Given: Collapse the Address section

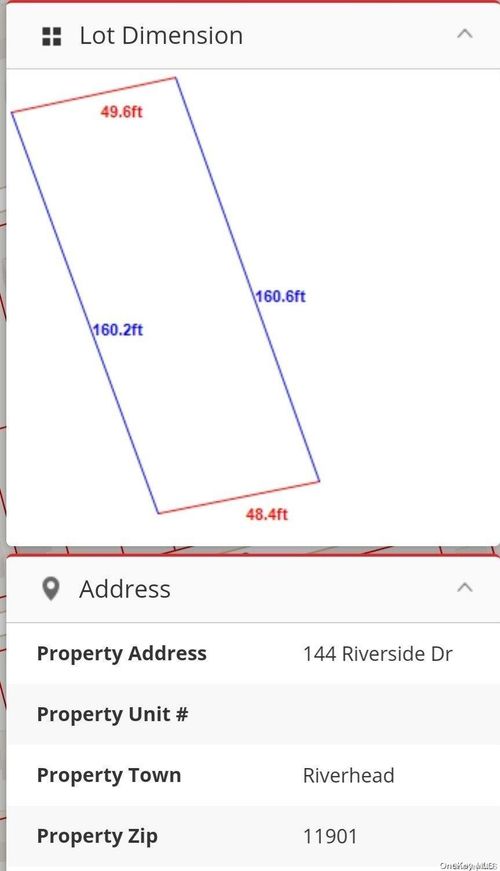Looking at the screenshot, I should point(464,588).
